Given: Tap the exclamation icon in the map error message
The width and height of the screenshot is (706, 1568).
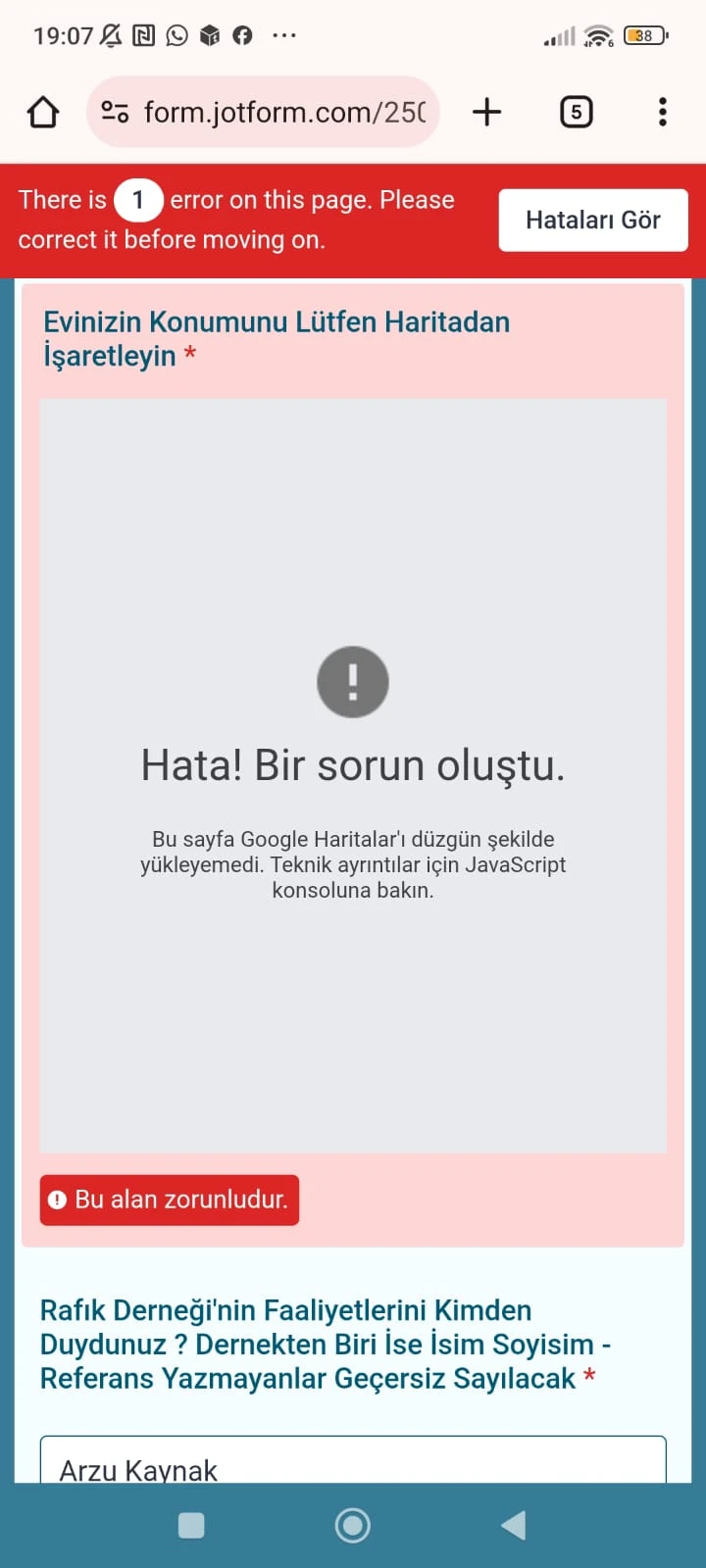Looking at the screenshot, I should (x=353, y=681).
